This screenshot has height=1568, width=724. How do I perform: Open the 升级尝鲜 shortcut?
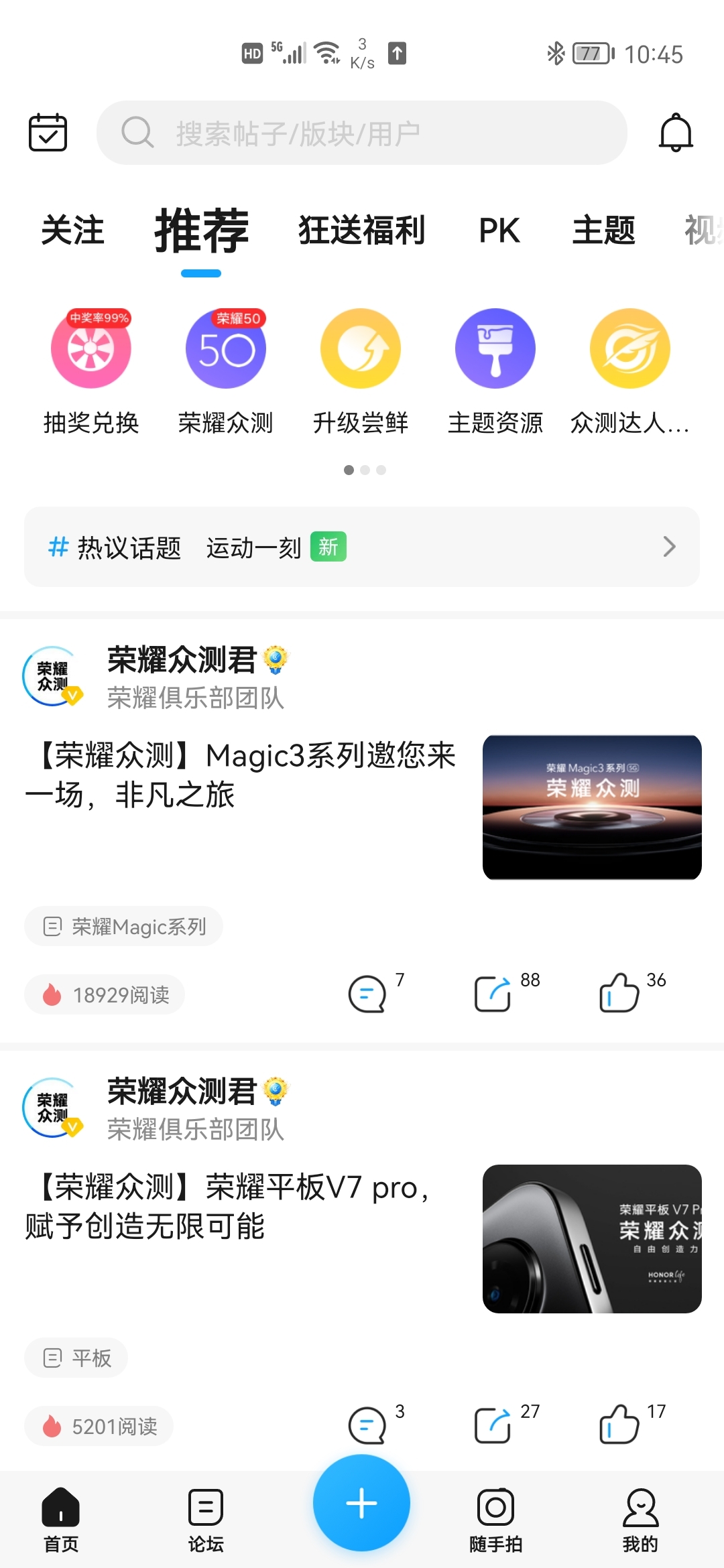click(361, 372)
